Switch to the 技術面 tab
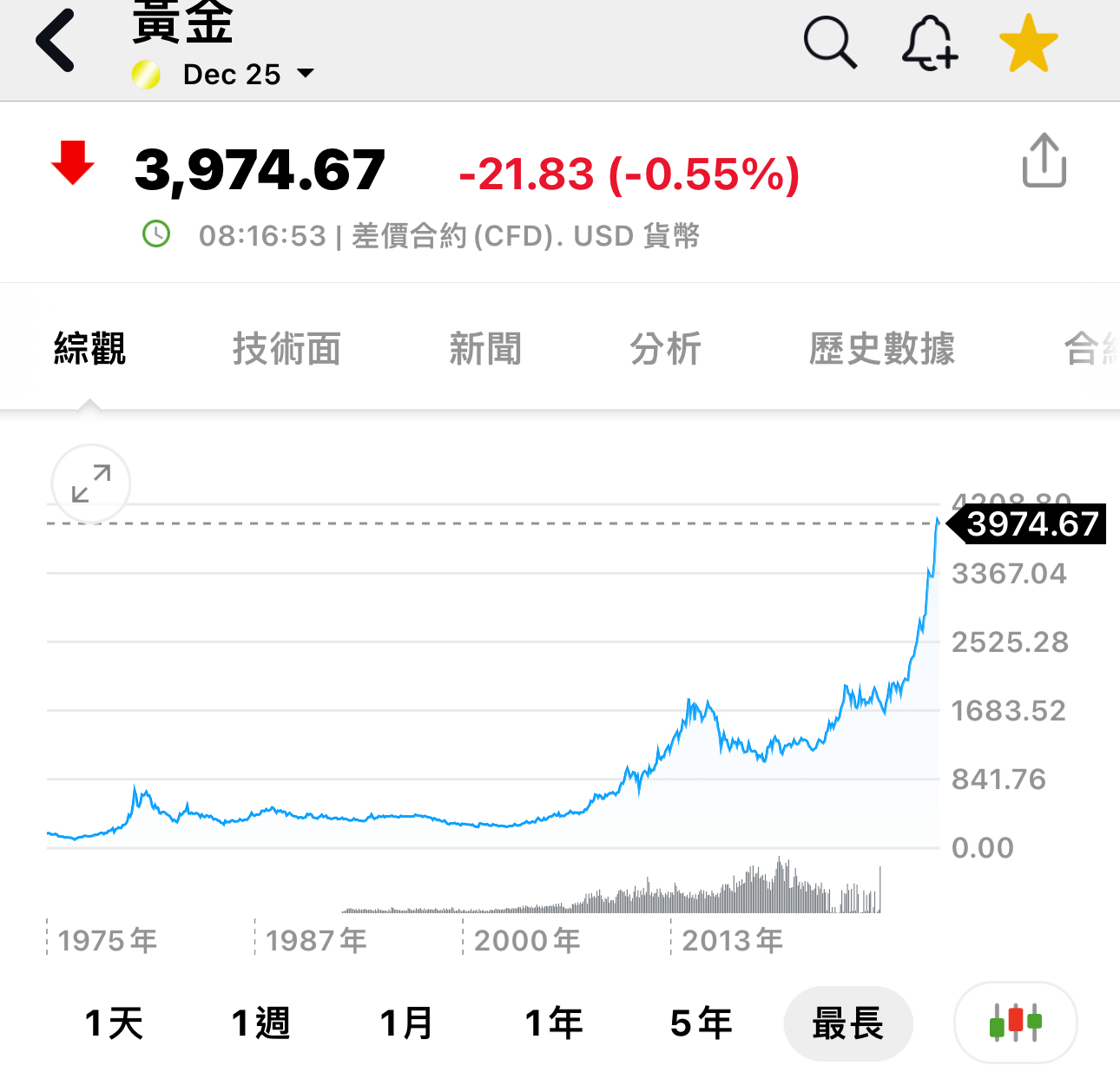 (287, 349)
